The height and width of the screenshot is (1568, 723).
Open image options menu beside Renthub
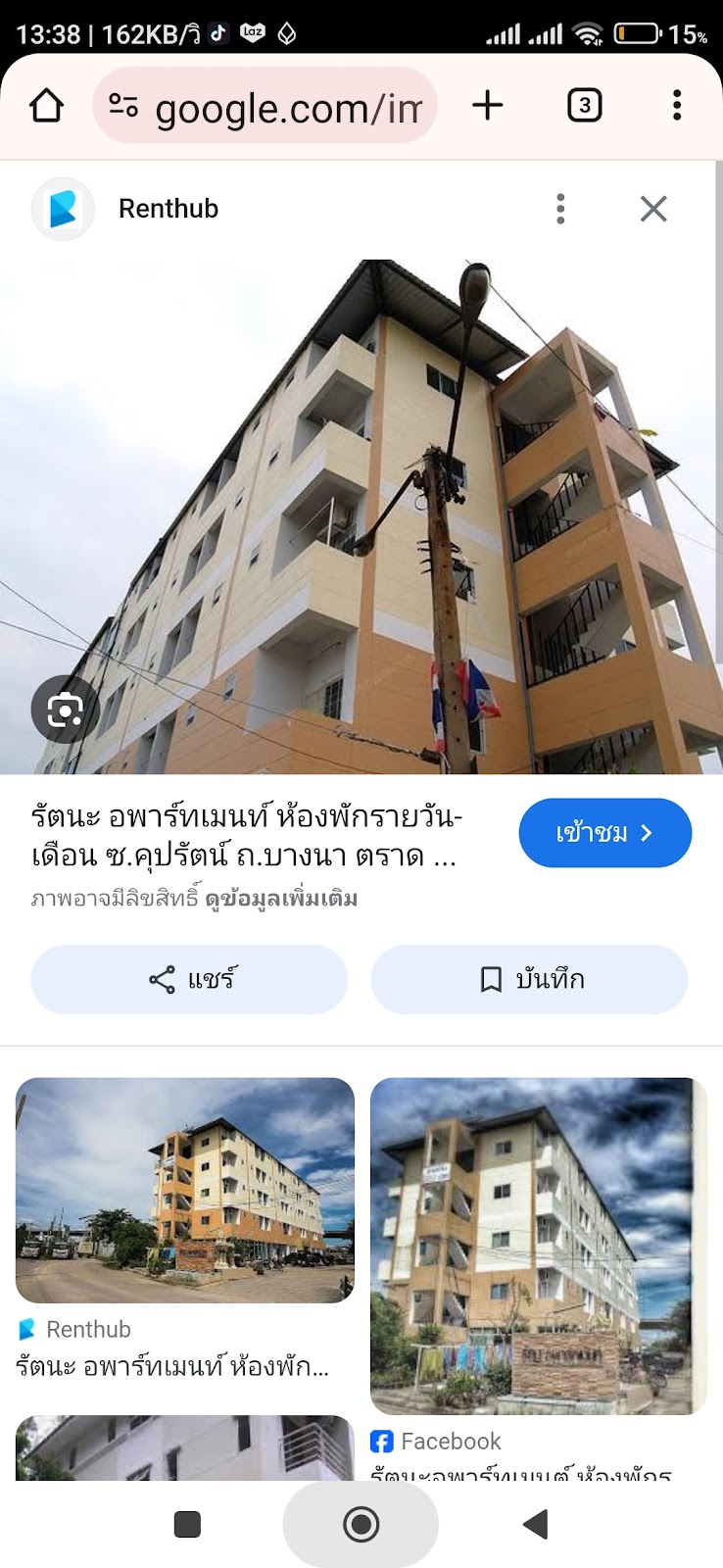pos(560,209)
